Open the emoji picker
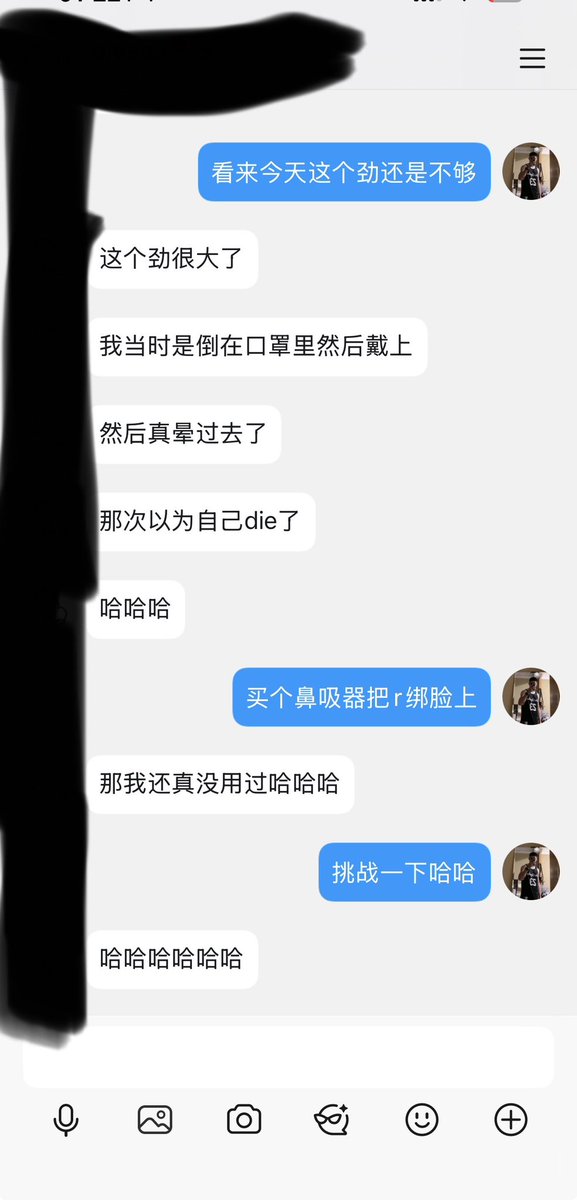Image resolution: width=577 pixels, height=1200 pixels. tap(422, 1119)
